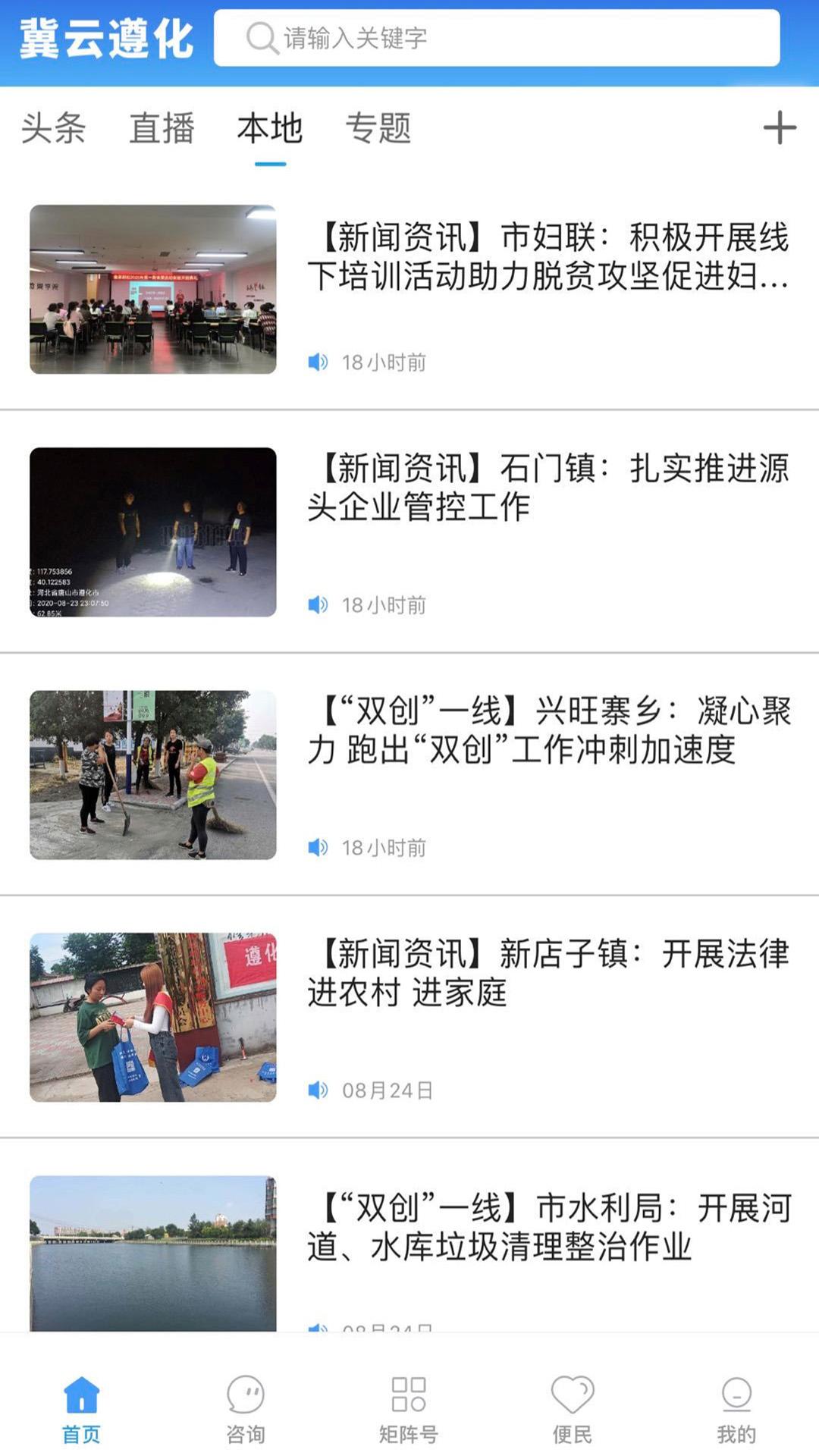Open the 市水利局 river cleanup article

coord(548,1226)
